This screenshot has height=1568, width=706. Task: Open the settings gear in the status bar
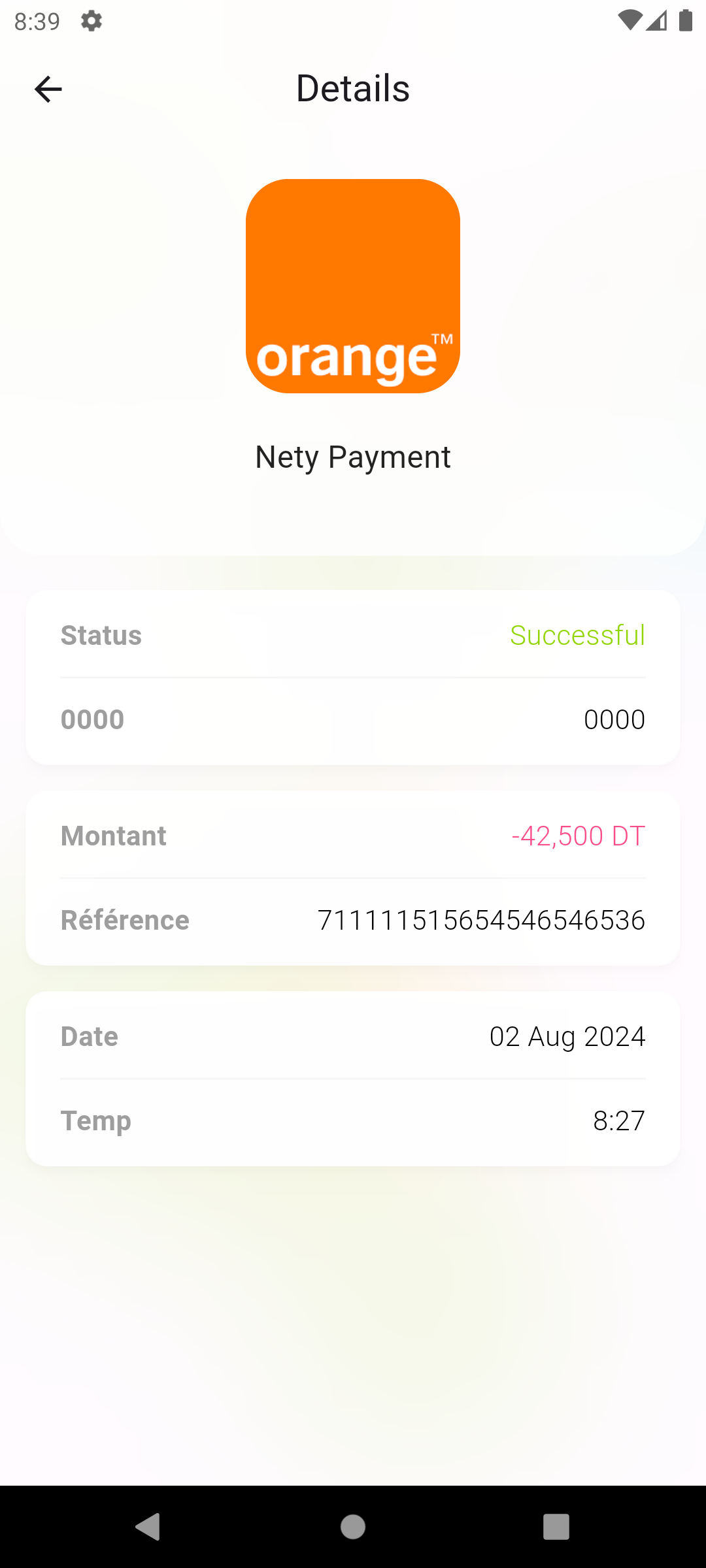pos(90,21)
